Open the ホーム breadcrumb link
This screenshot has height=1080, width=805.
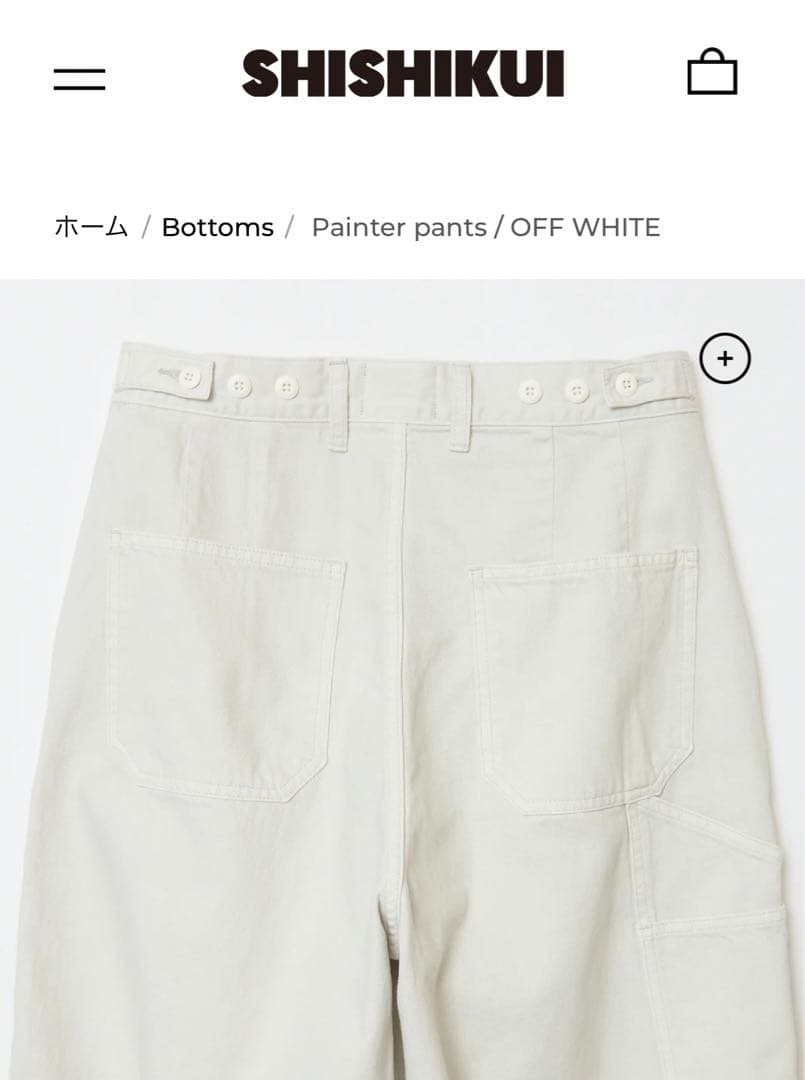[91, 227]
